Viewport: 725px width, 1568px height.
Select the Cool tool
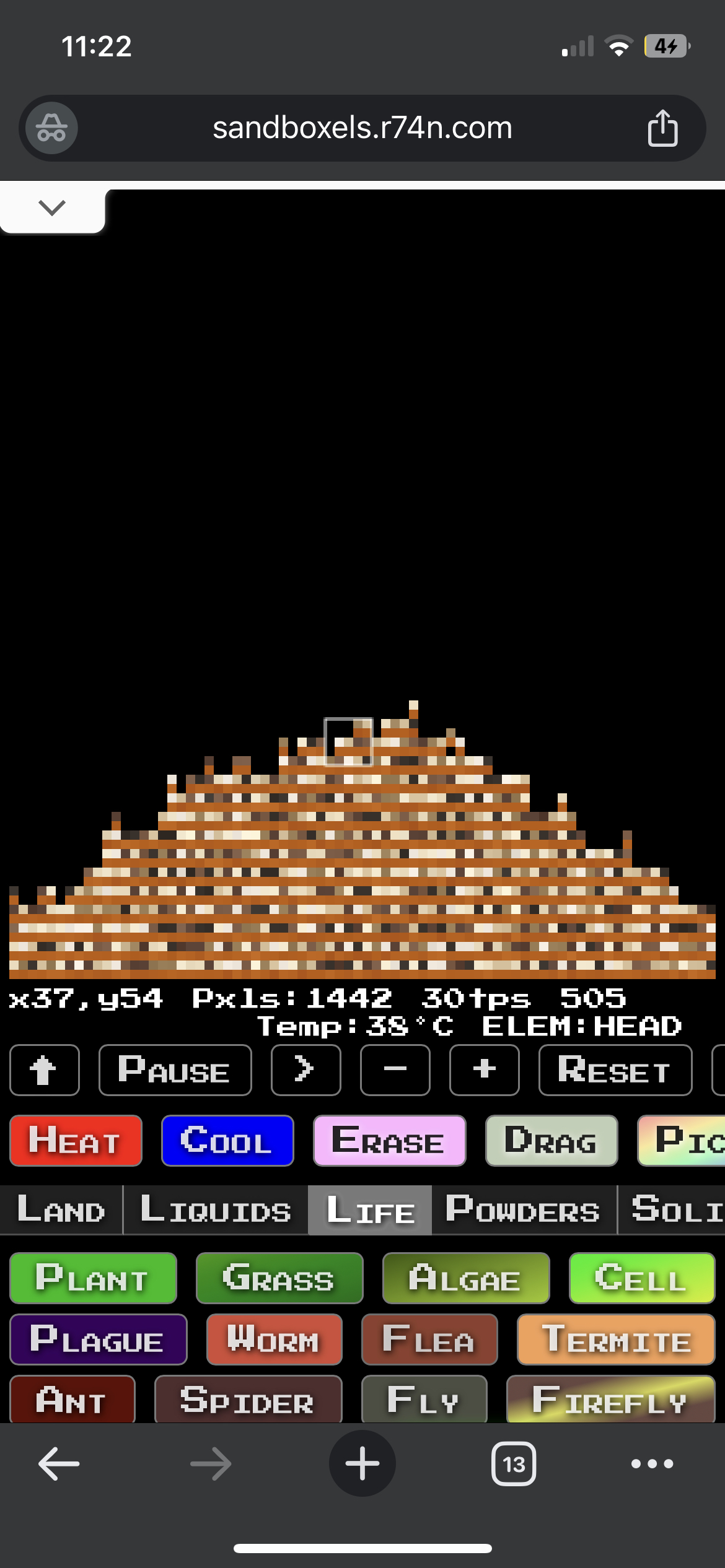(x=227, y=1141)
